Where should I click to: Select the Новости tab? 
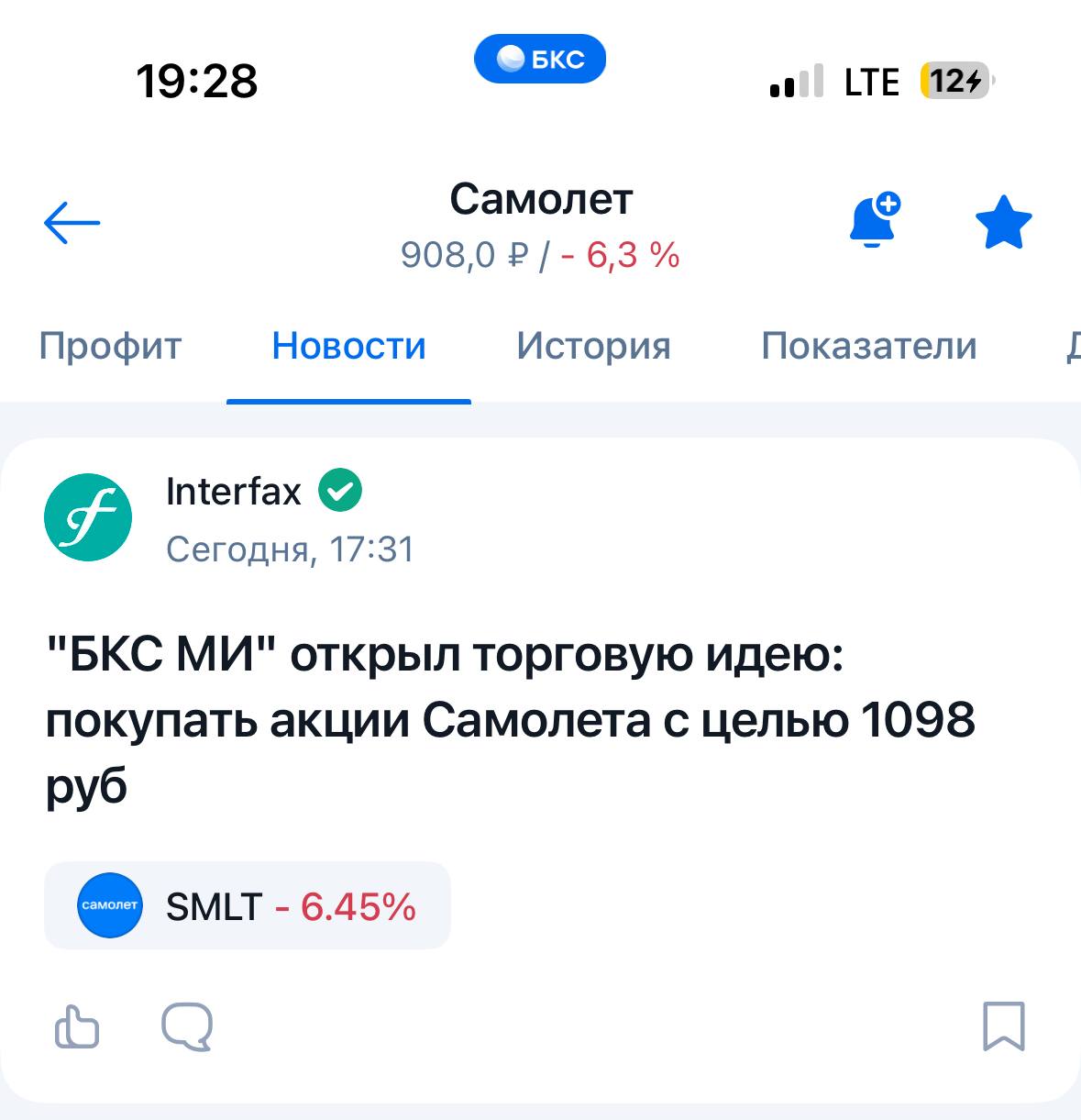click(348, 346)
